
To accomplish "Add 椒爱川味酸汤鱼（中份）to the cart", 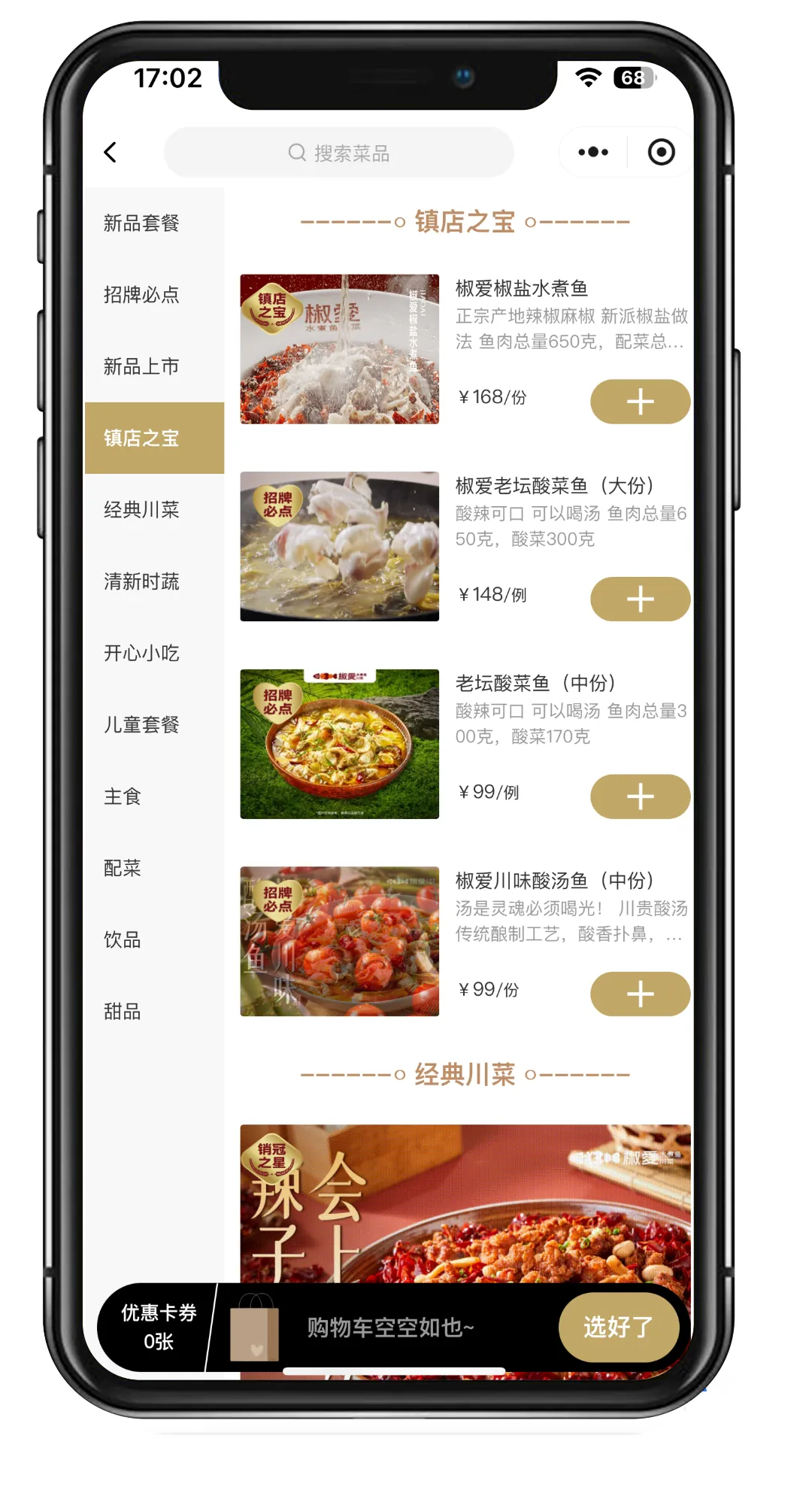I will click(x=640, y=994).
